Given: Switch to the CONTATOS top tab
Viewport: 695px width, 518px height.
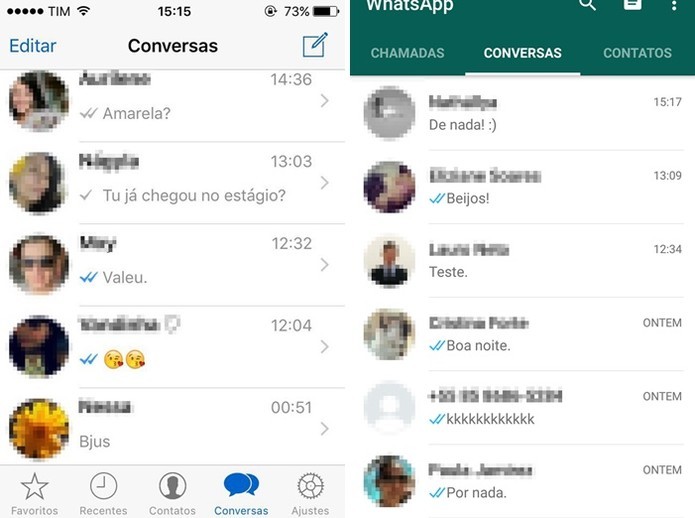Looking at the screenshot, I should 637,53.
